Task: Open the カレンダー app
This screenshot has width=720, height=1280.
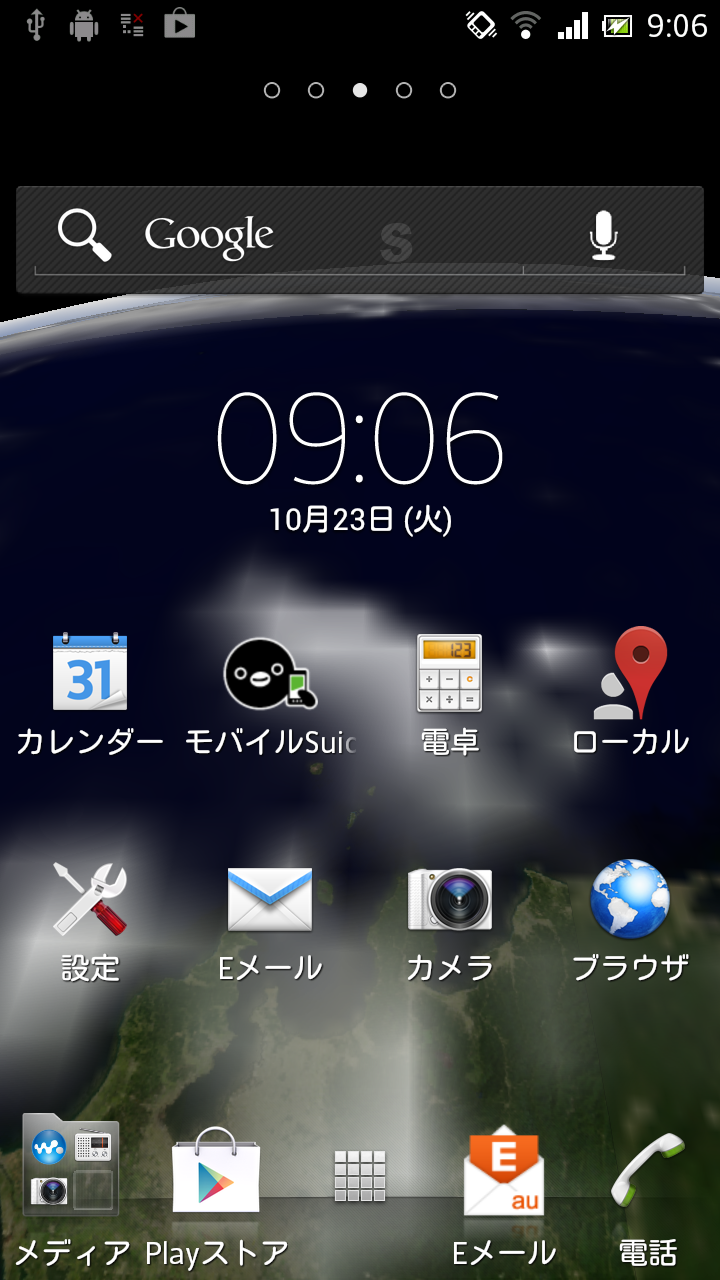Action: (90, 693)
